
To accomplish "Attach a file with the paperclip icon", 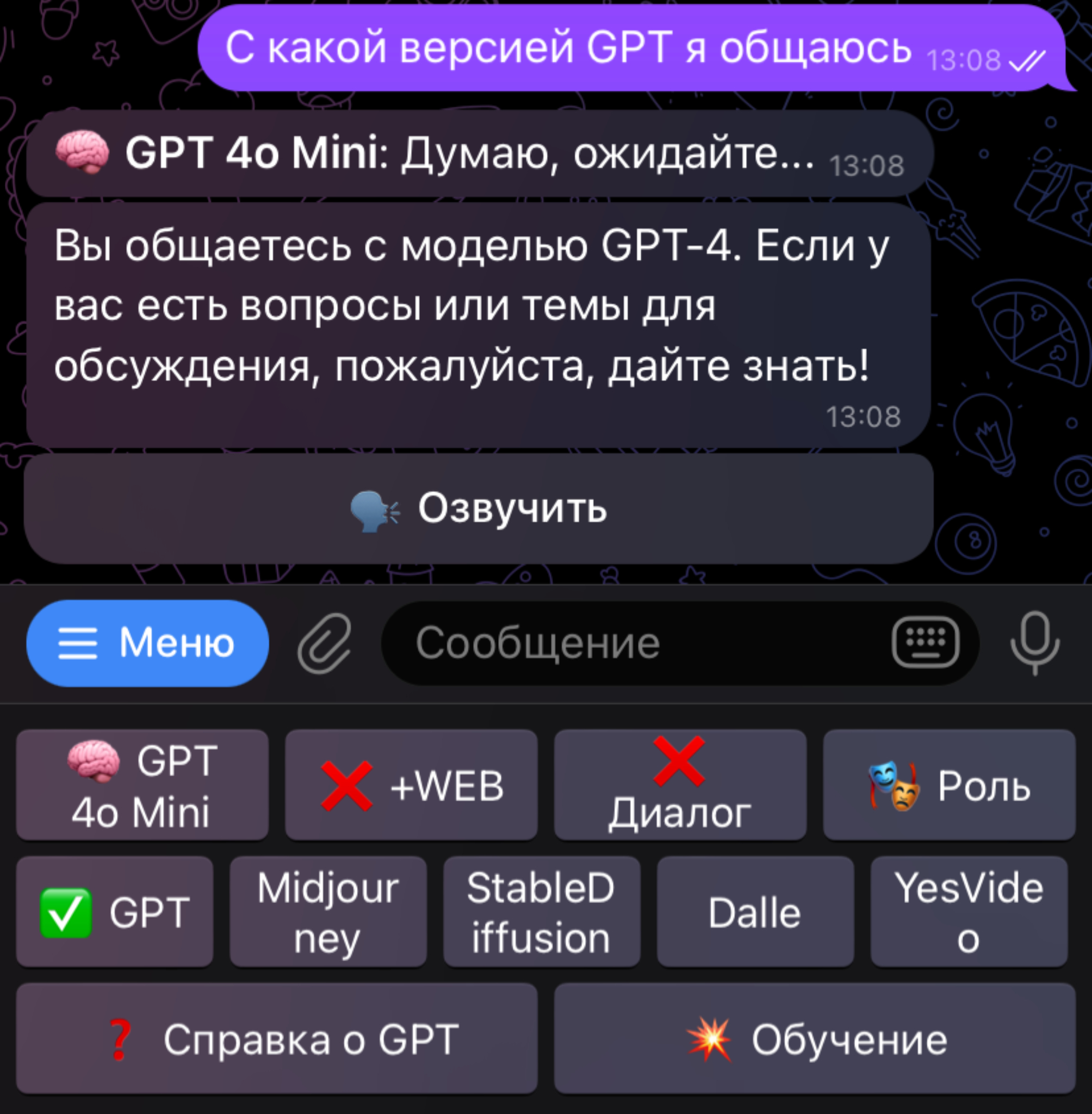I will (325, 643).
